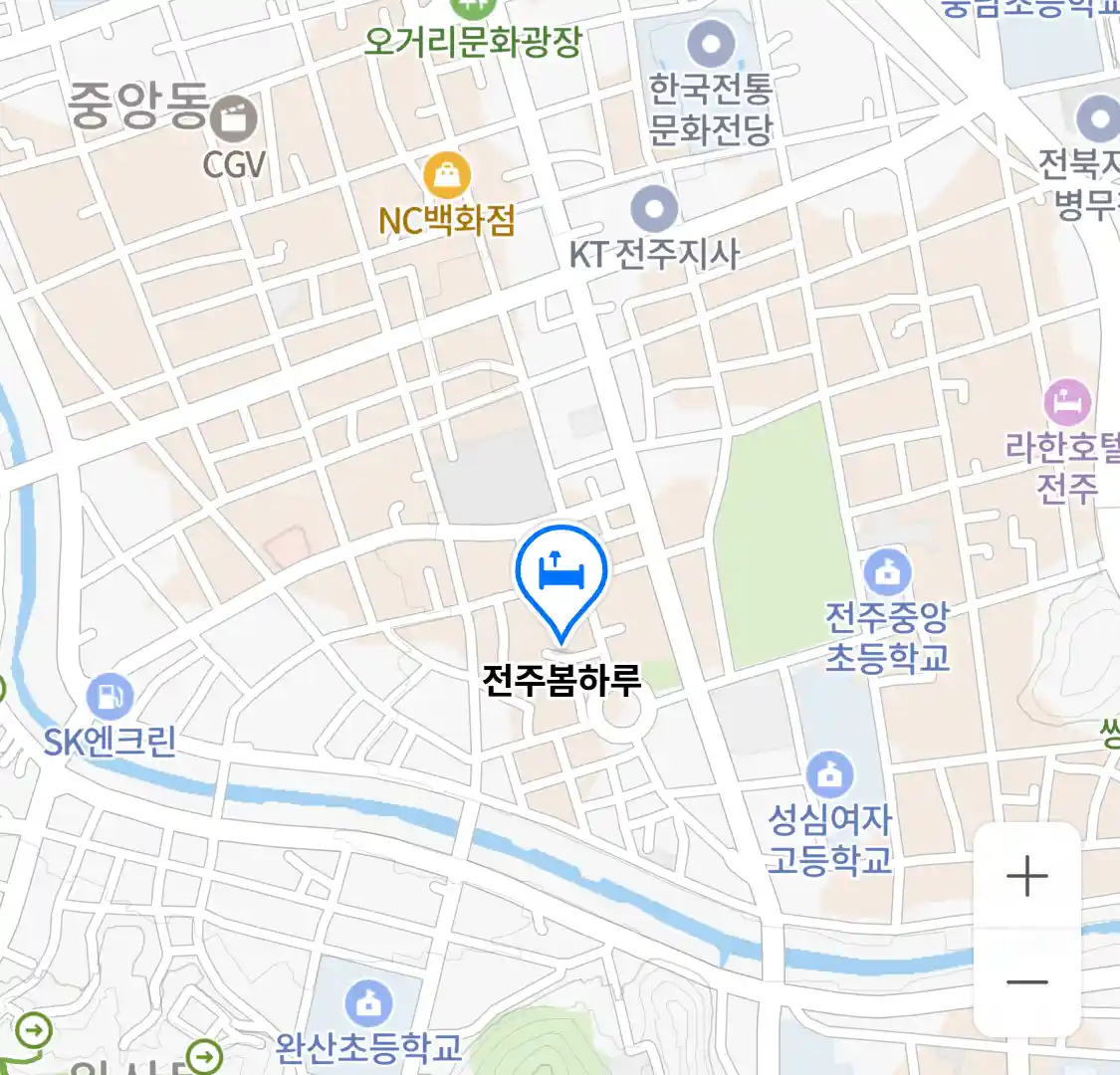Open the 라한호텔 전주 hotel marker
Image resolution: width=1120 pixels, height=1075 pixels.
click(x=1067, y=403)
